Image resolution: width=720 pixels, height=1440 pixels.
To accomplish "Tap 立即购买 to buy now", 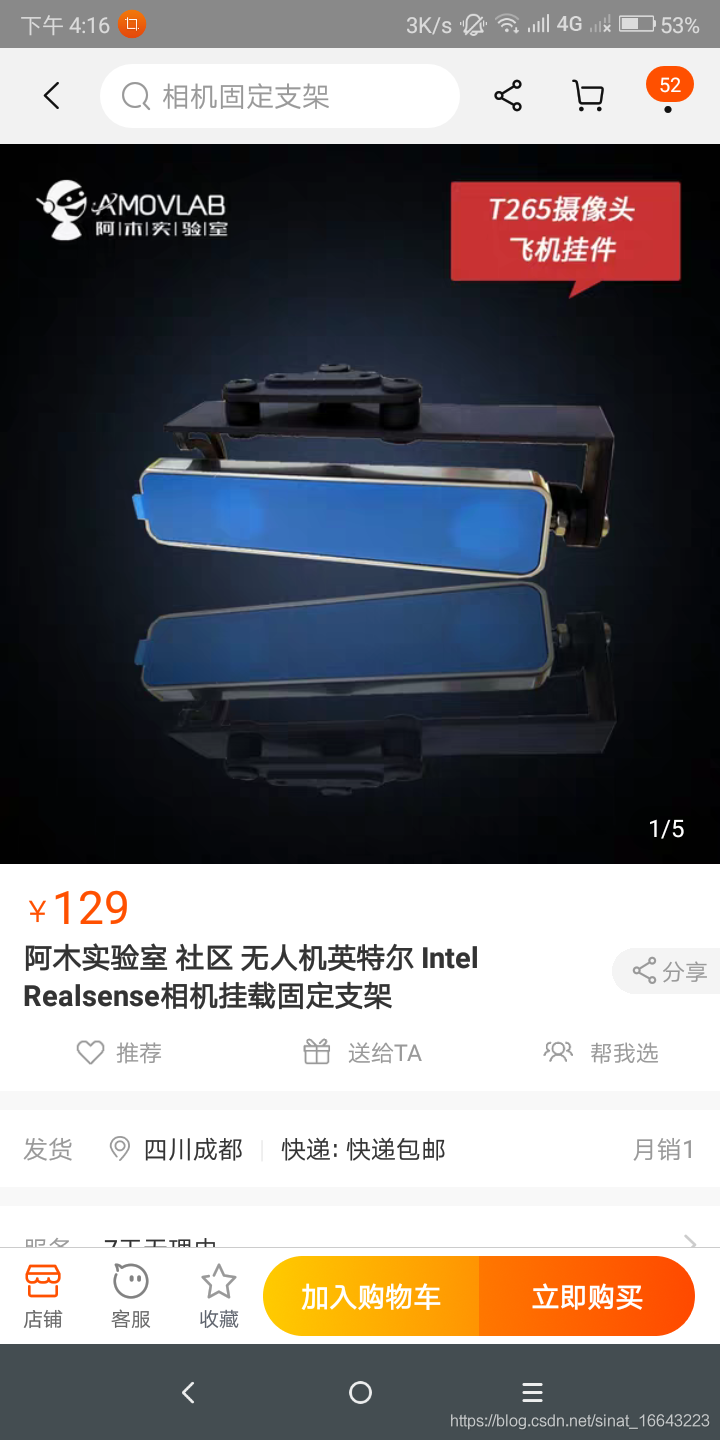I will click(x=587, y=1297).
